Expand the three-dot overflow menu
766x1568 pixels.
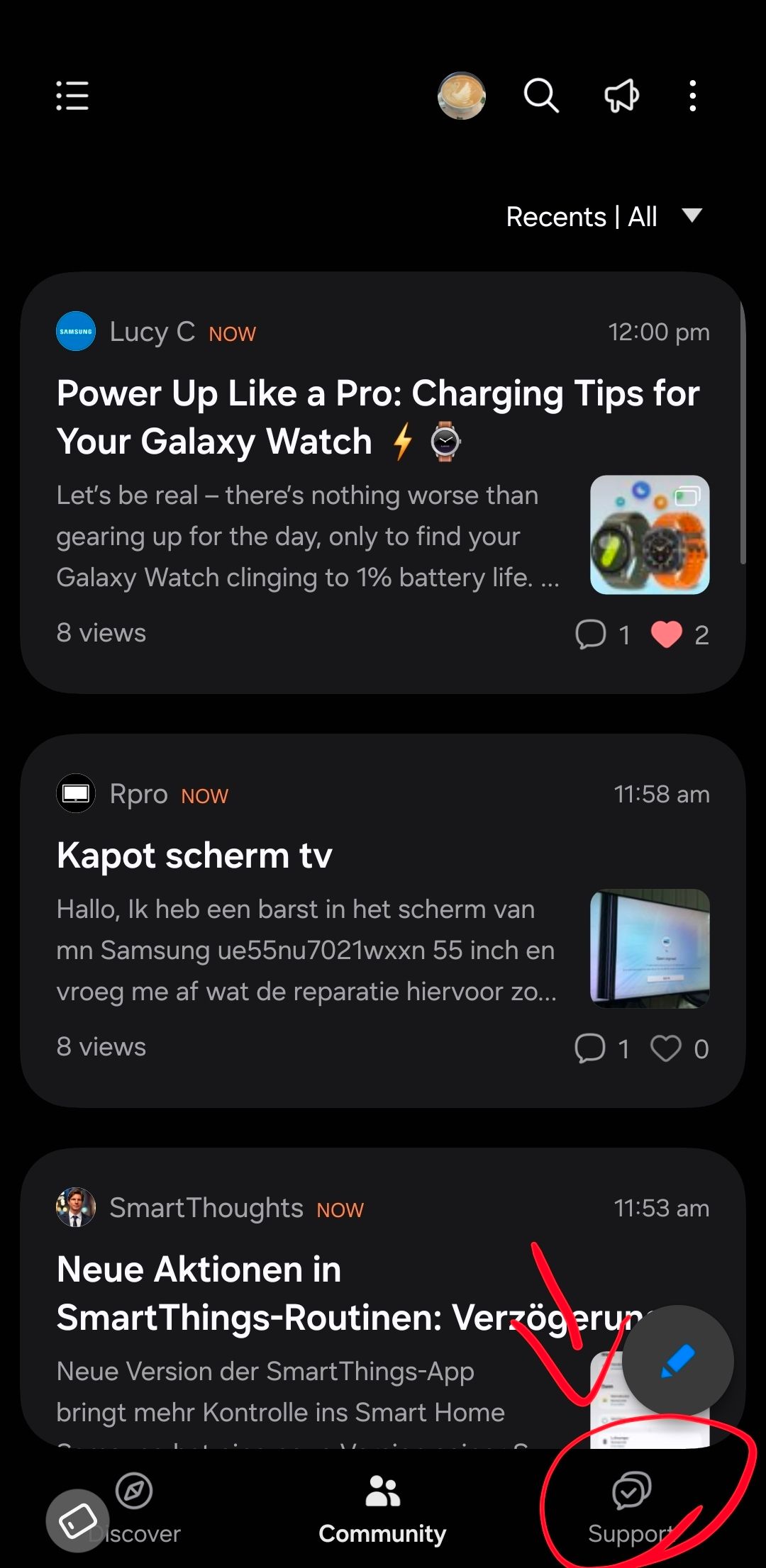tap(692, 96)
